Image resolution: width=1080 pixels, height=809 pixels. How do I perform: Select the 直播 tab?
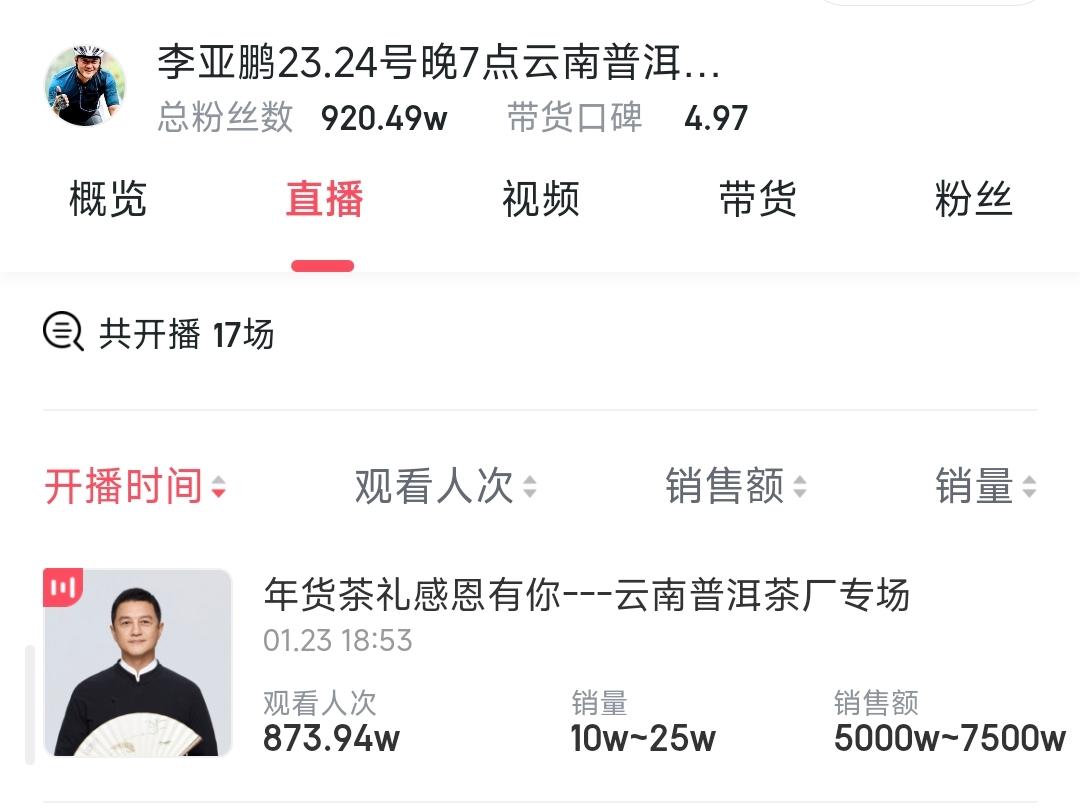click(x=324, y=199)
